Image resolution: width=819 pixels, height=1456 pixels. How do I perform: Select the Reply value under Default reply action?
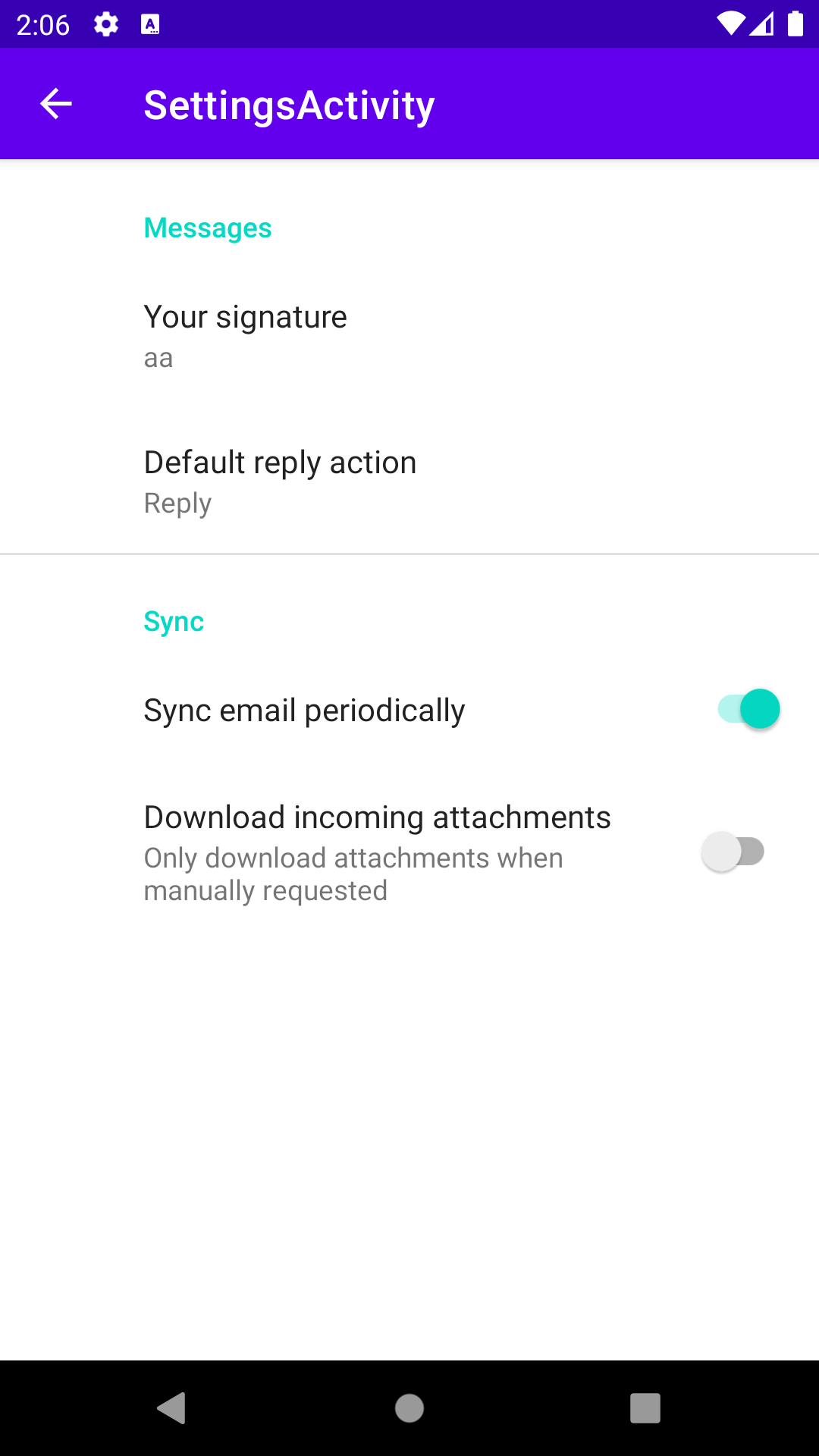[177, 503]
